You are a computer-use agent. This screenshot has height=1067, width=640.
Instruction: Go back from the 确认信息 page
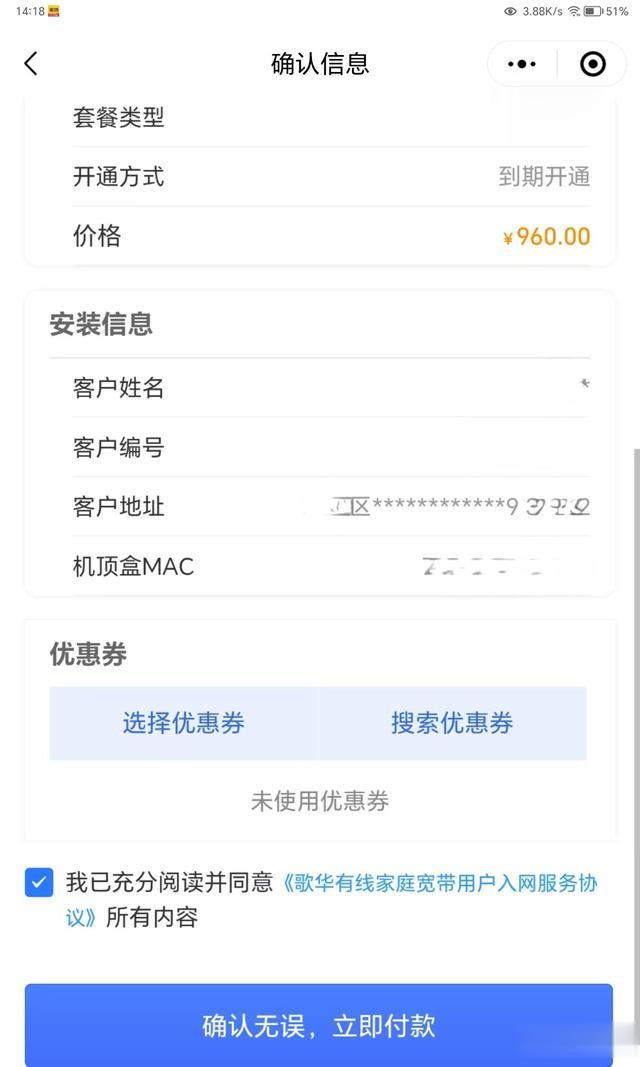point(31,64)
